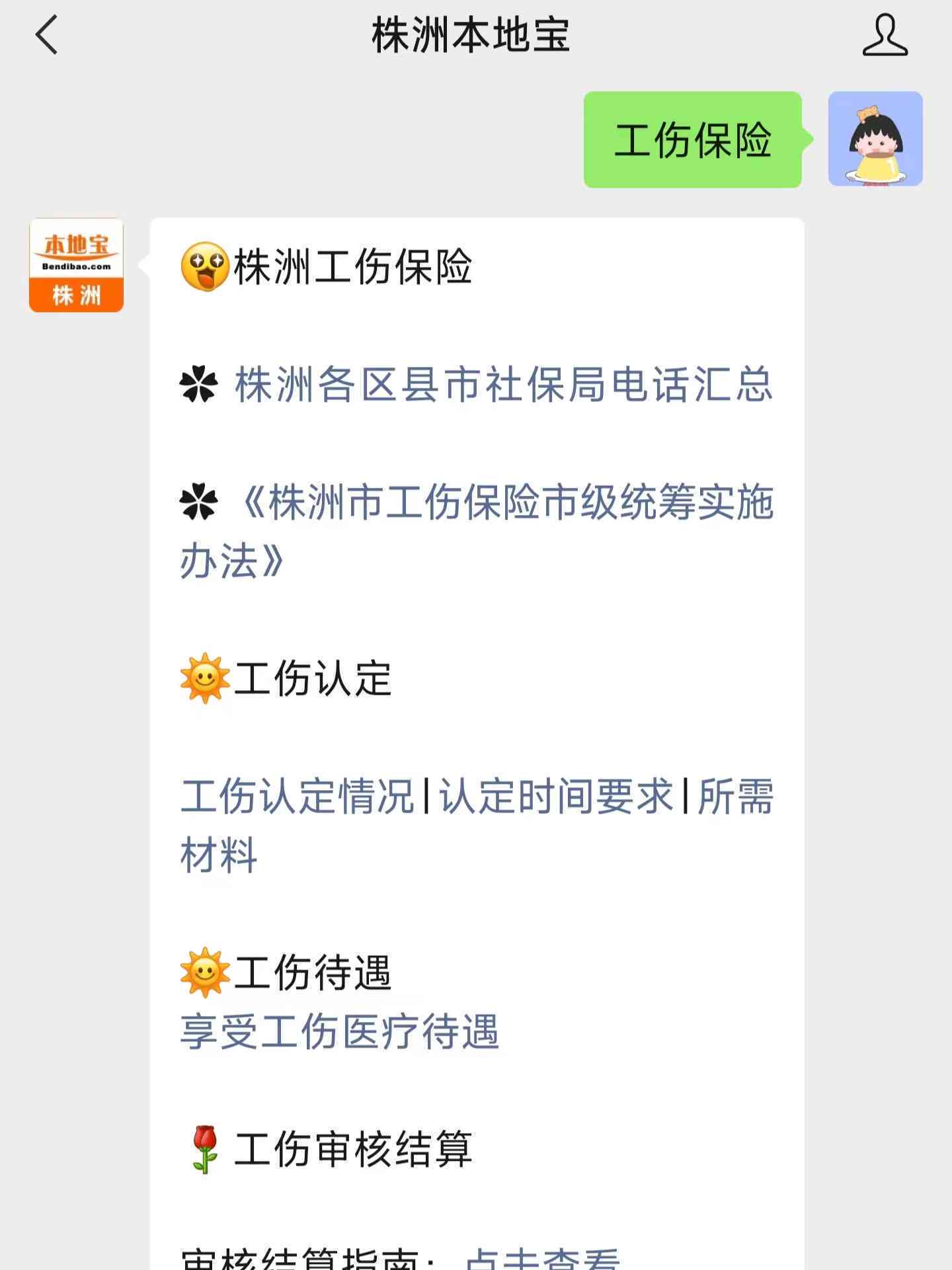Open link 株洲各区县市社保局电话汇总
Viewport: 952px width, 1270px height.
[x=504, y=385]
